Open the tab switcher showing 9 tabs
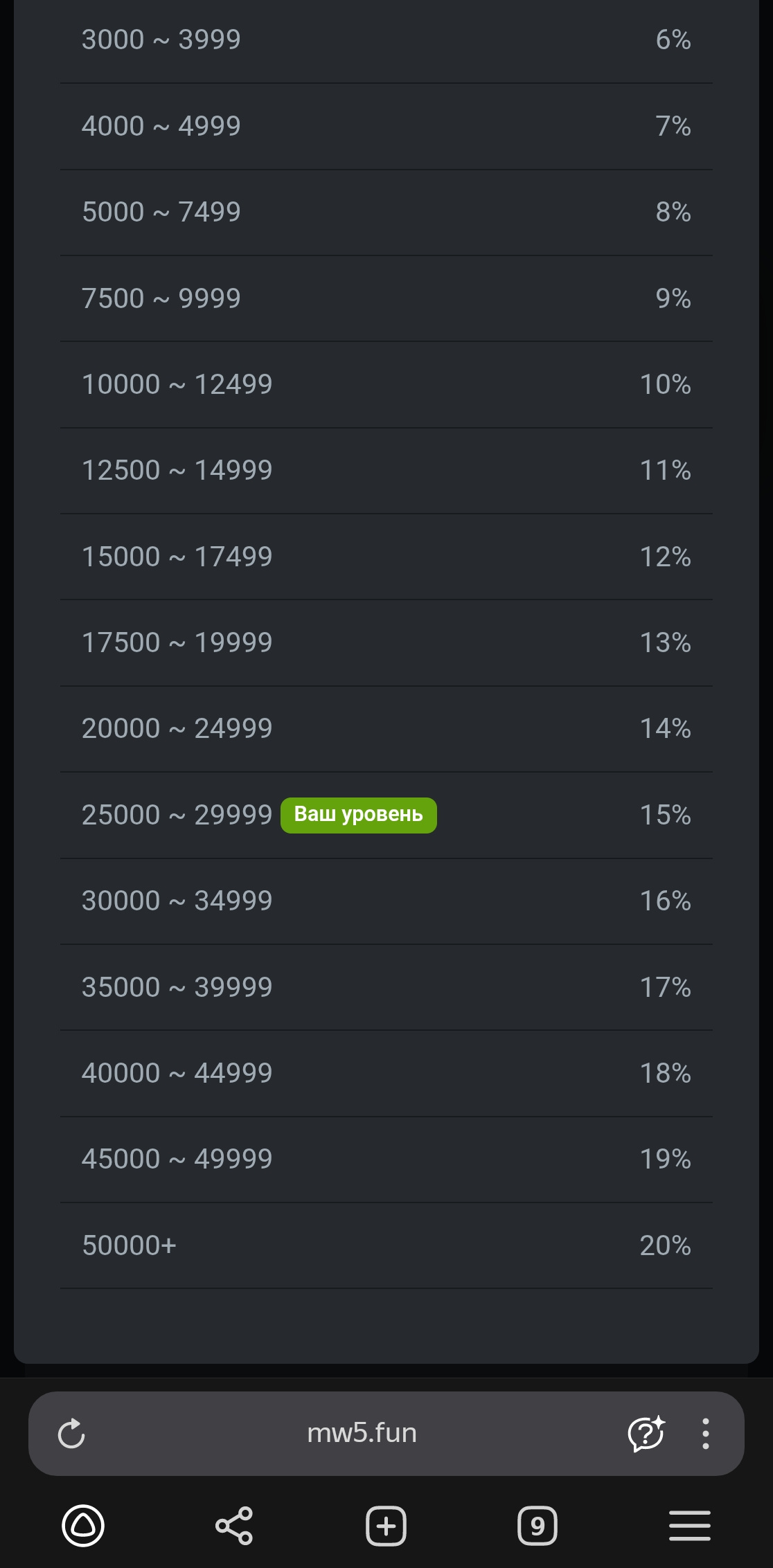 tap(537, 1525)
